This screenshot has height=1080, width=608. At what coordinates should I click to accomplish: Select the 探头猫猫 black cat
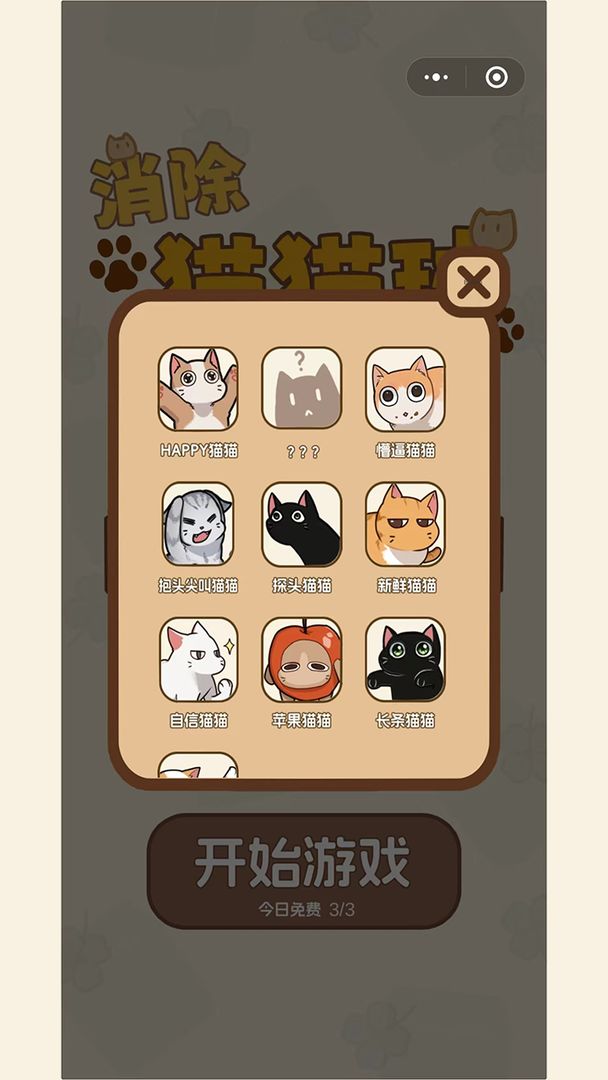302,524
